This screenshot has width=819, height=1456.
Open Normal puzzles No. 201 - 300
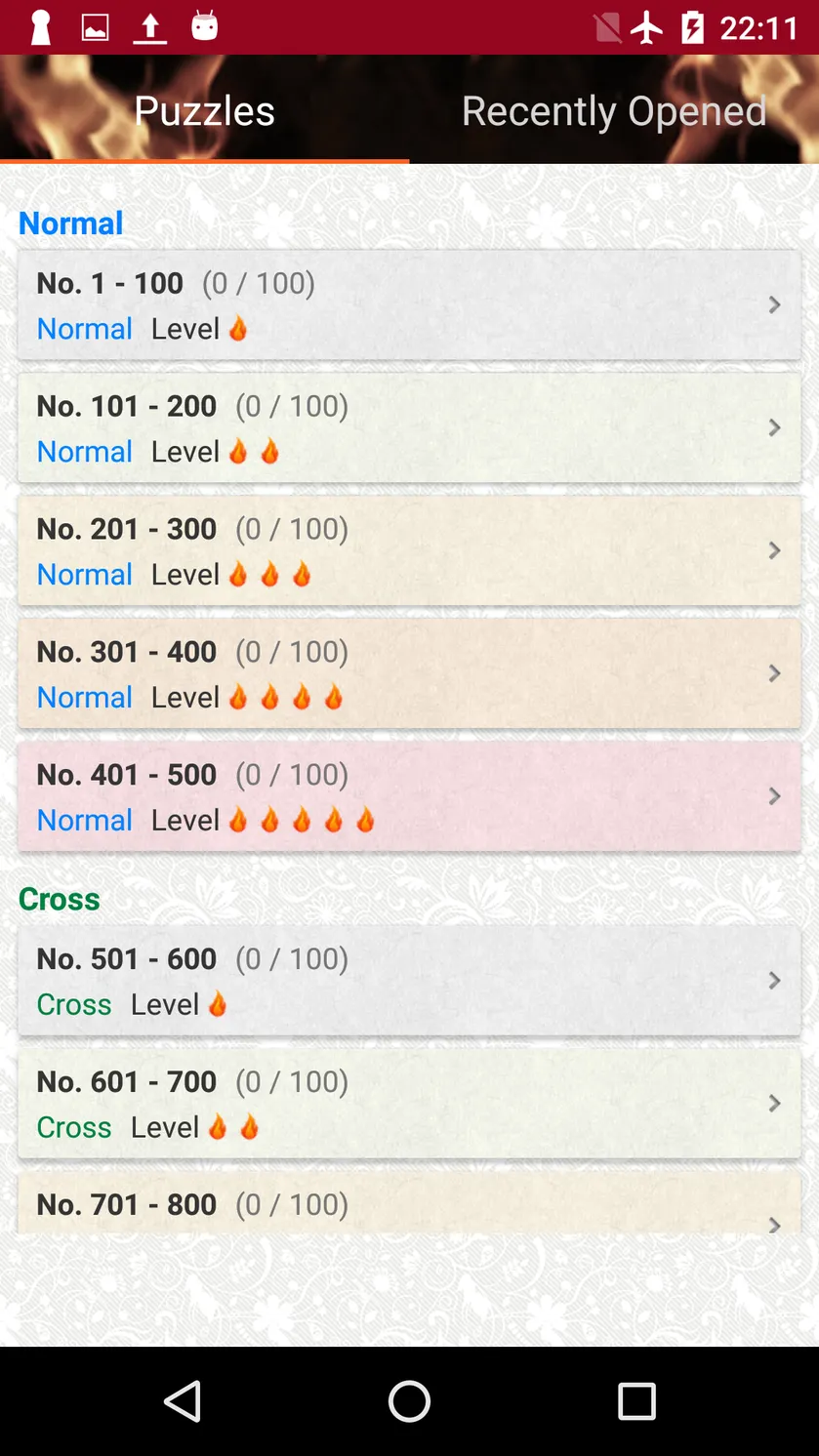coord(409,551)
